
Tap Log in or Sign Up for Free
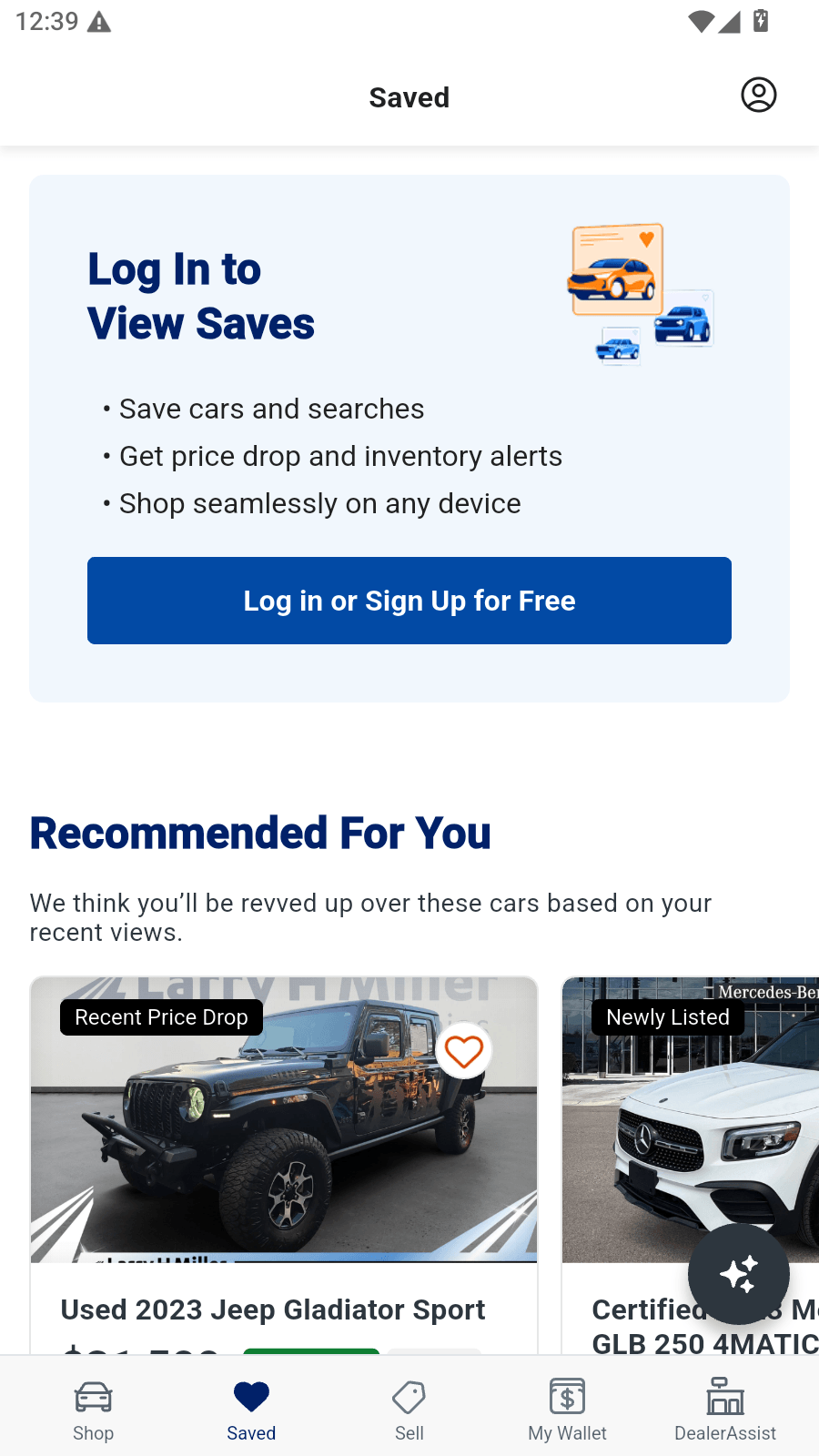409,601
